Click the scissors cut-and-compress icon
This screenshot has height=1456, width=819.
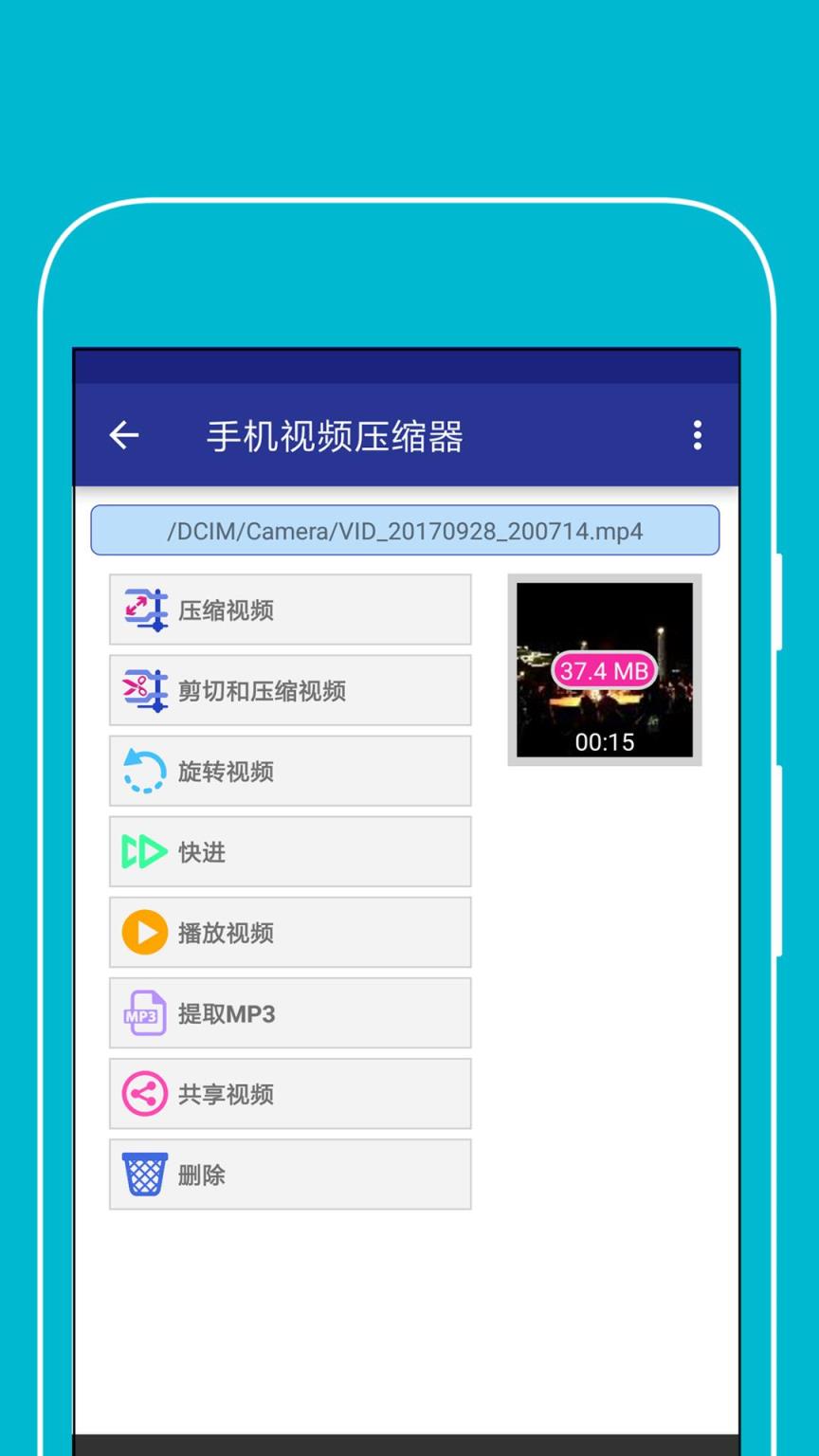pos(143,690)
